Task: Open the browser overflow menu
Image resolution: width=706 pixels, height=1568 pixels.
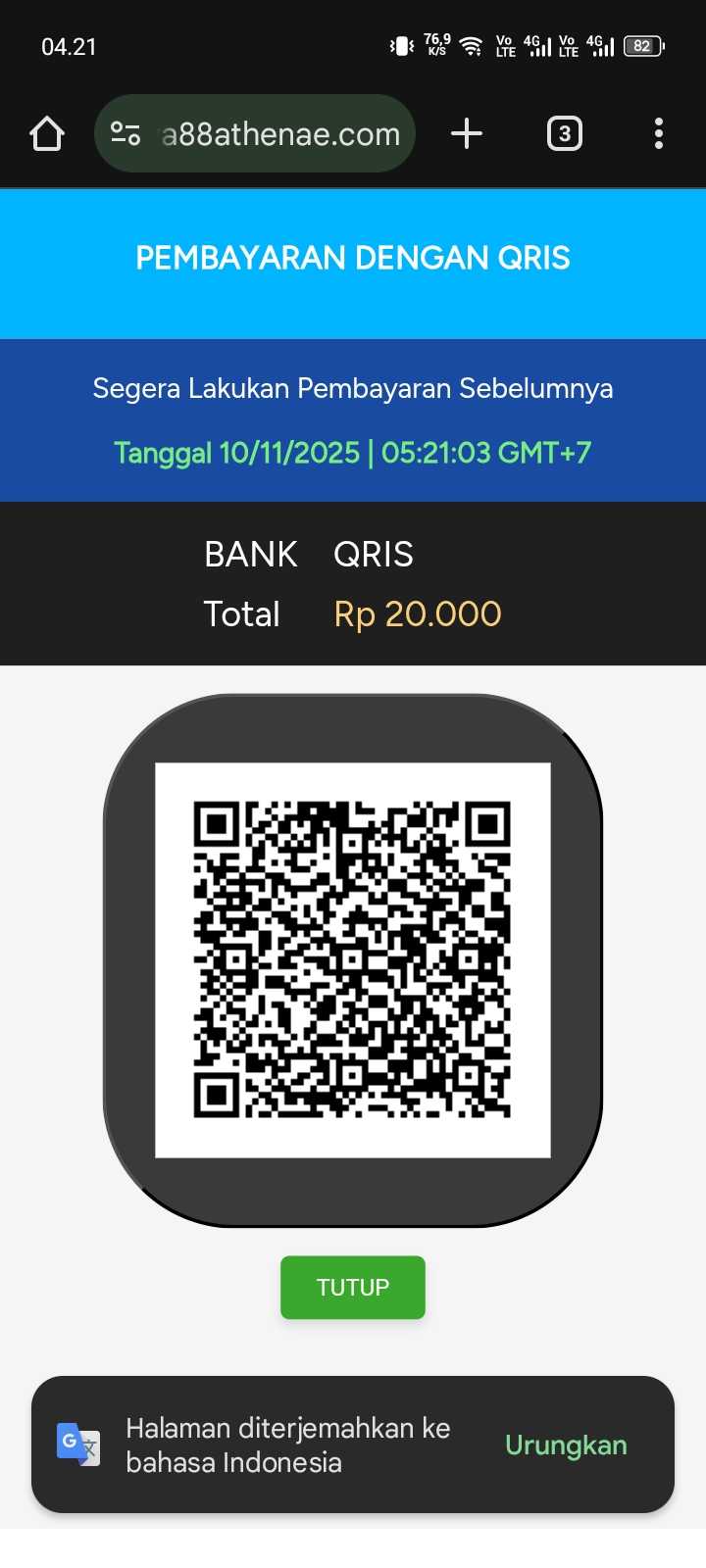Action: 658,133
